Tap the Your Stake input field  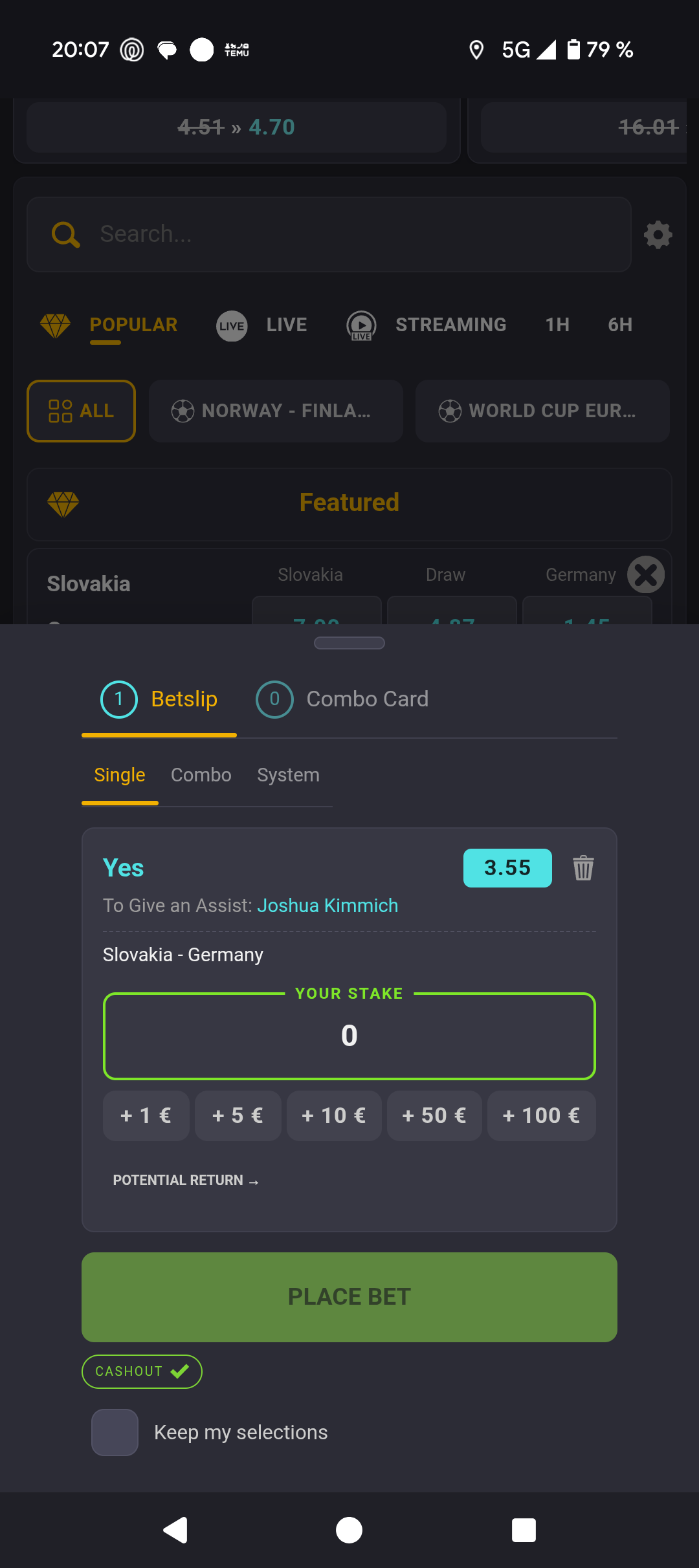[x=349, y=1036]
